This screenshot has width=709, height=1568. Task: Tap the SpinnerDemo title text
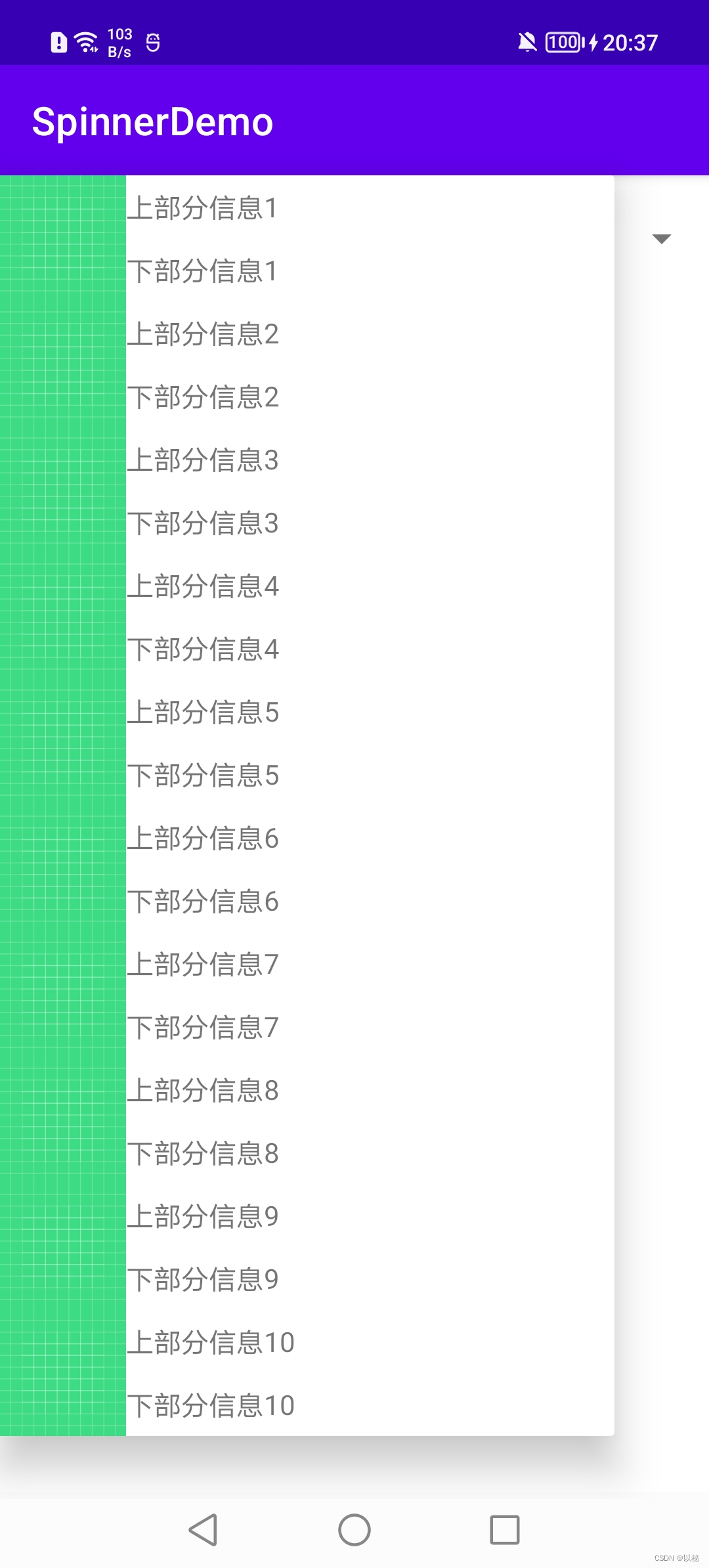(153, 120)
